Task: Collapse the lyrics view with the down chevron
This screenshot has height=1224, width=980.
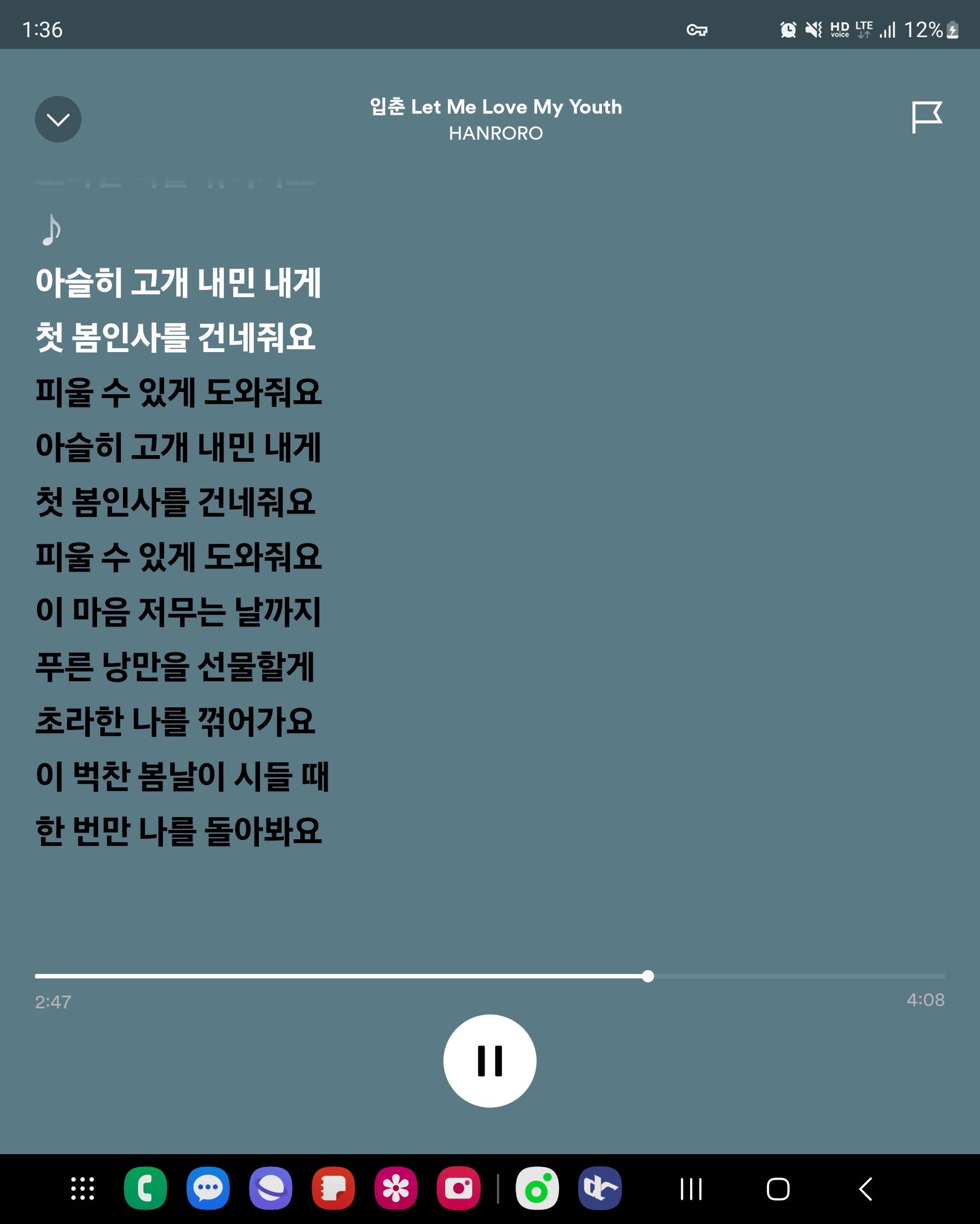Action: (58, 119)
